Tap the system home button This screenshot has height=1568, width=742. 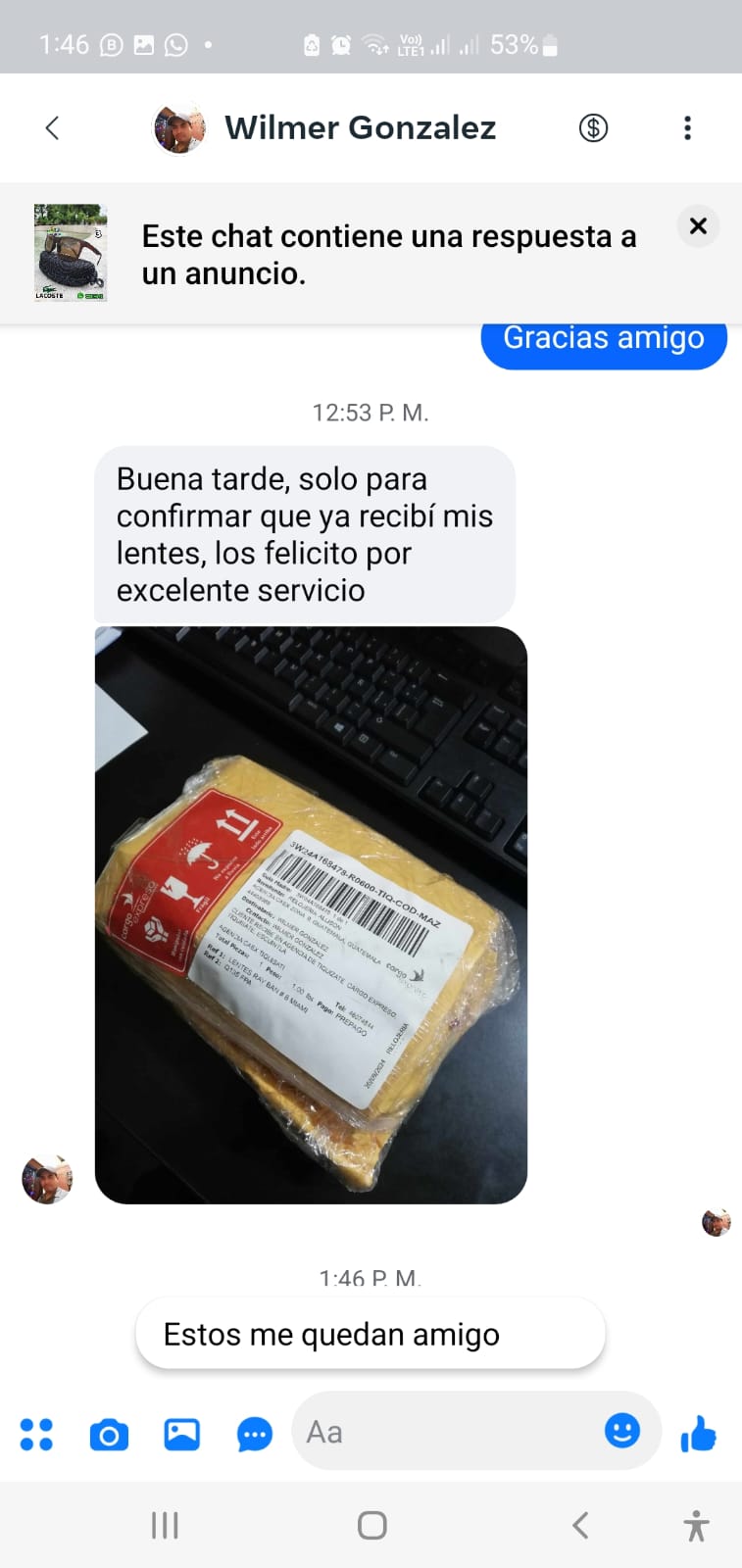click(371, 1525)
